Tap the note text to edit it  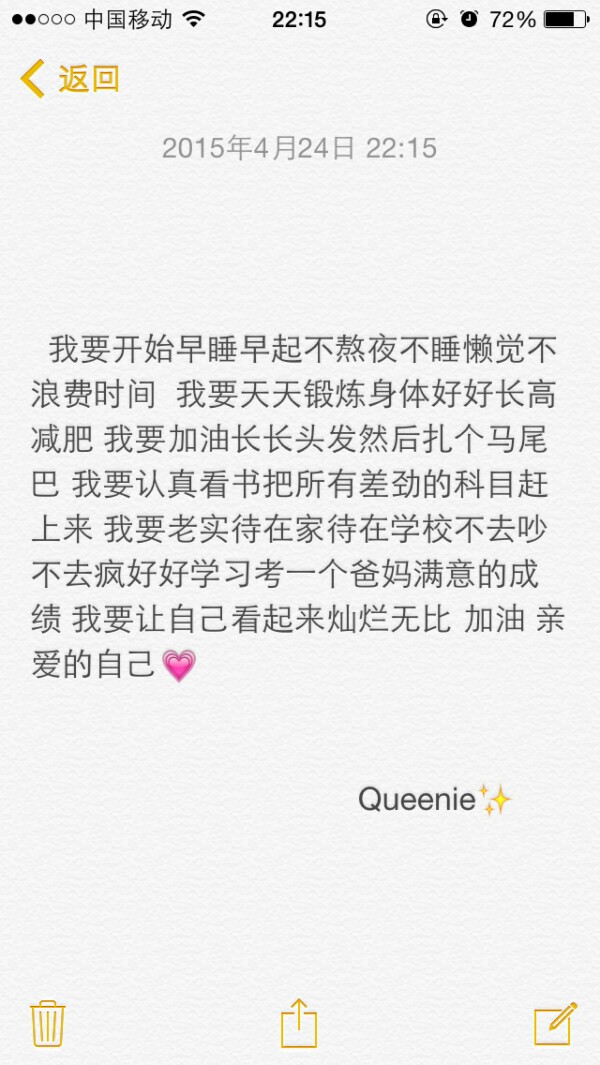click(x=298, y=506)
